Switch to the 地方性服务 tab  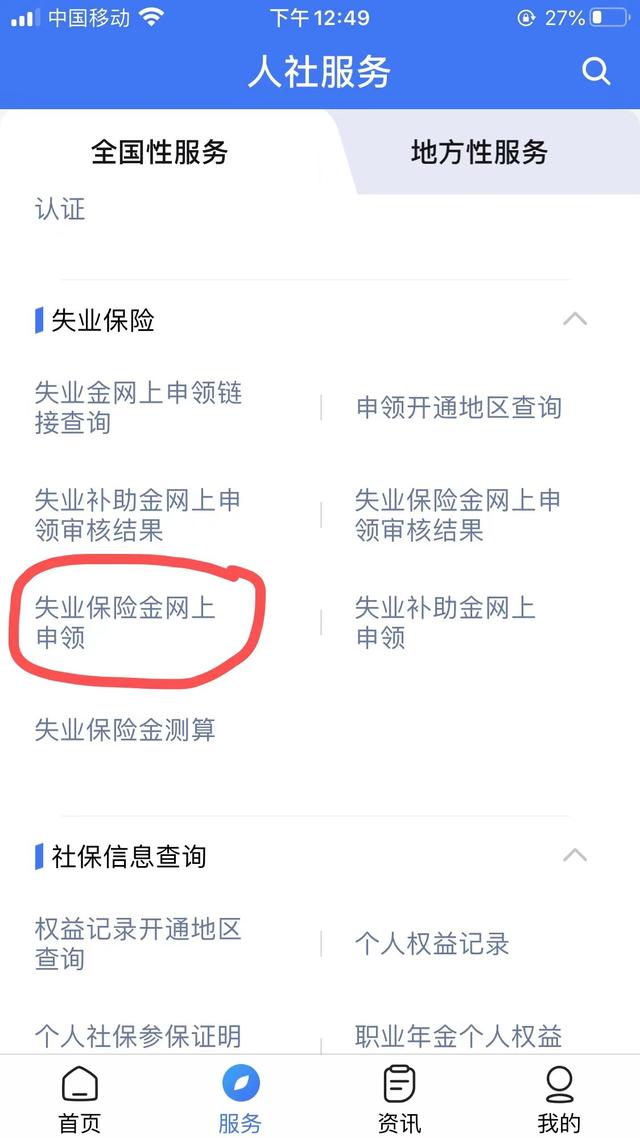pyautogui.click(x=479, y=152)
